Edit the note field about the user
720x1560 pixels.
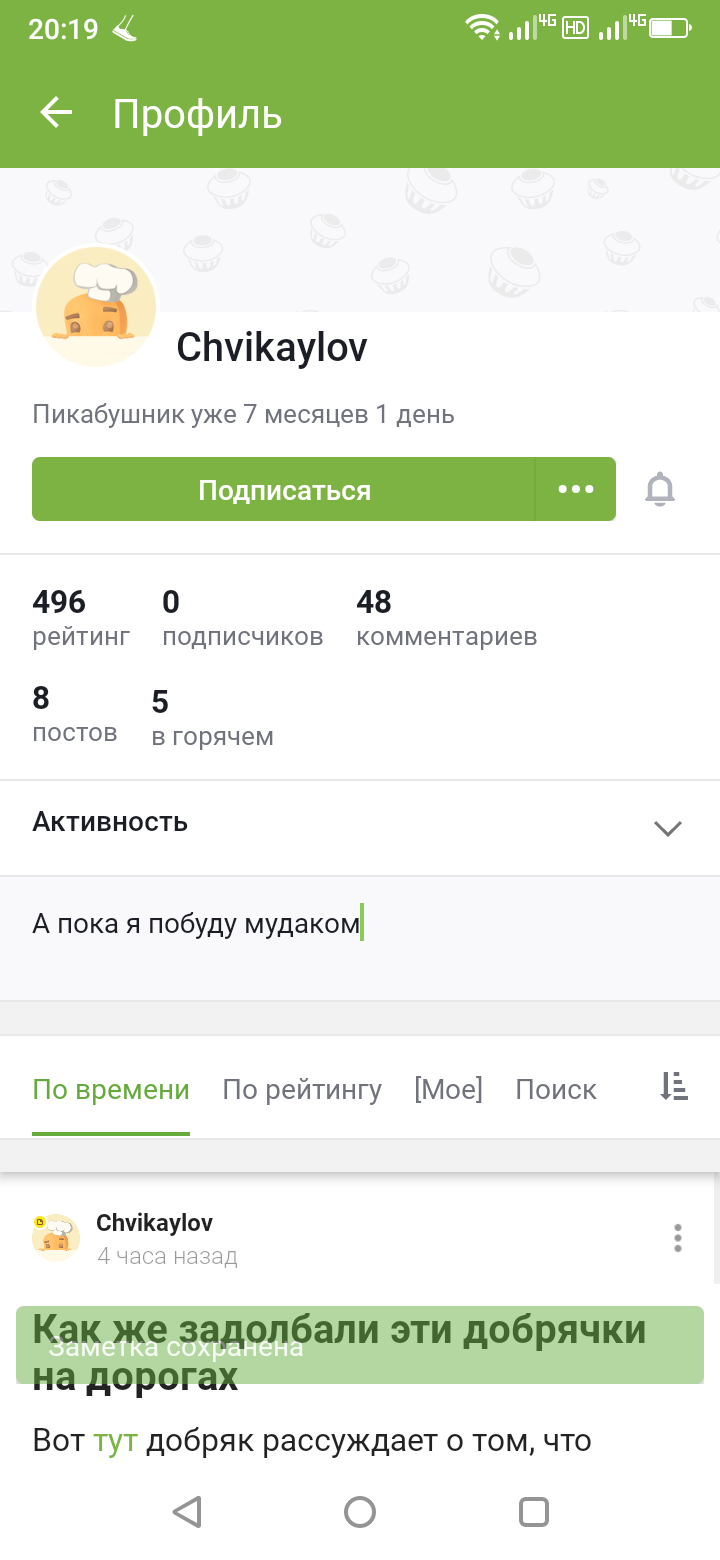360,938
